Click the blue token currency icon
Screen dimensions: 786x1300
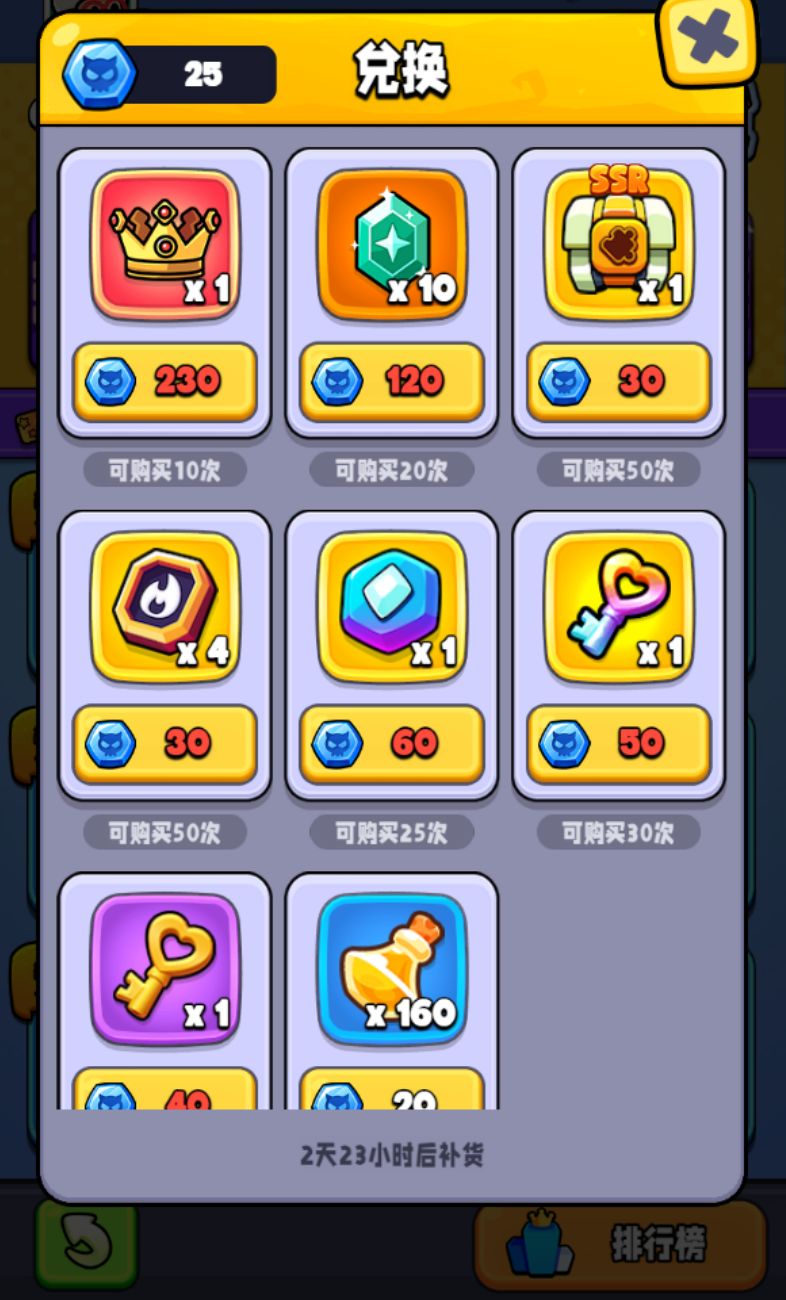tap(99, 72)
